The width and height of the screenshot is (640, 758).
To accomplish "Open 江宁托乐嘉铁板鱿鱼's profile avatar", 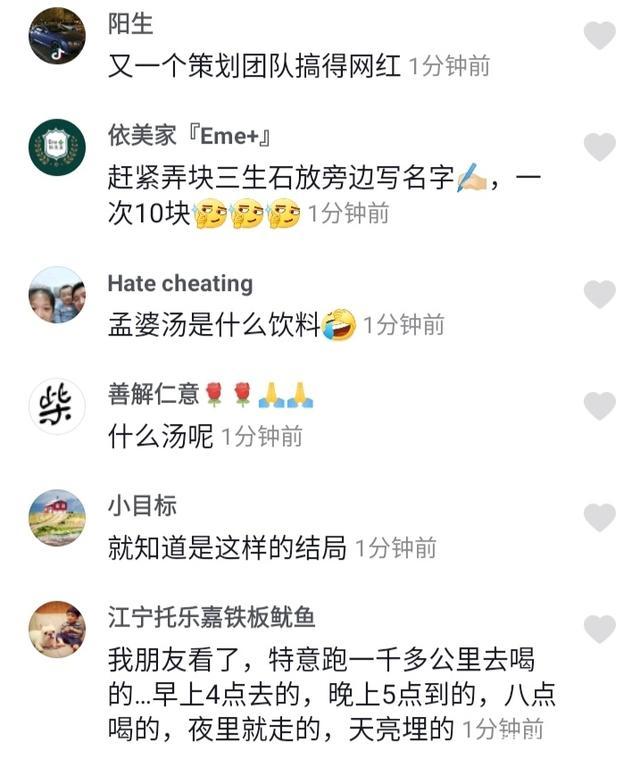I will (x=57, y=629).
